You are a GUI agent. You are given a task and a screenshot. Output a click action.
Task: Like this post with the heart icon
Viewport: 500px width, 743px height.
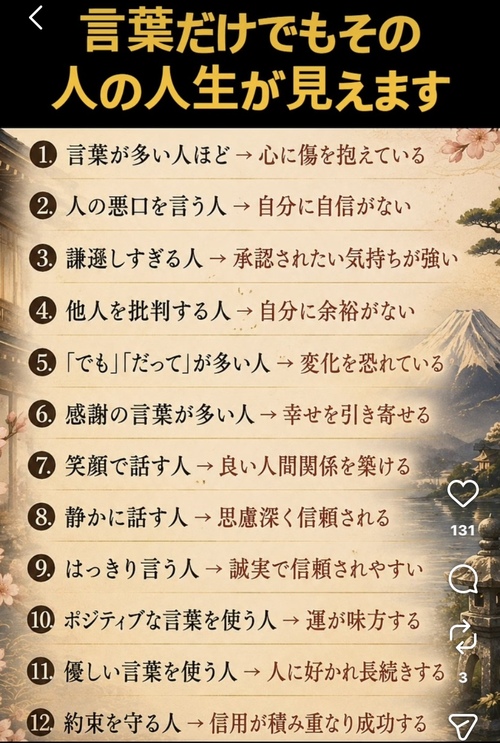(463, 494)
